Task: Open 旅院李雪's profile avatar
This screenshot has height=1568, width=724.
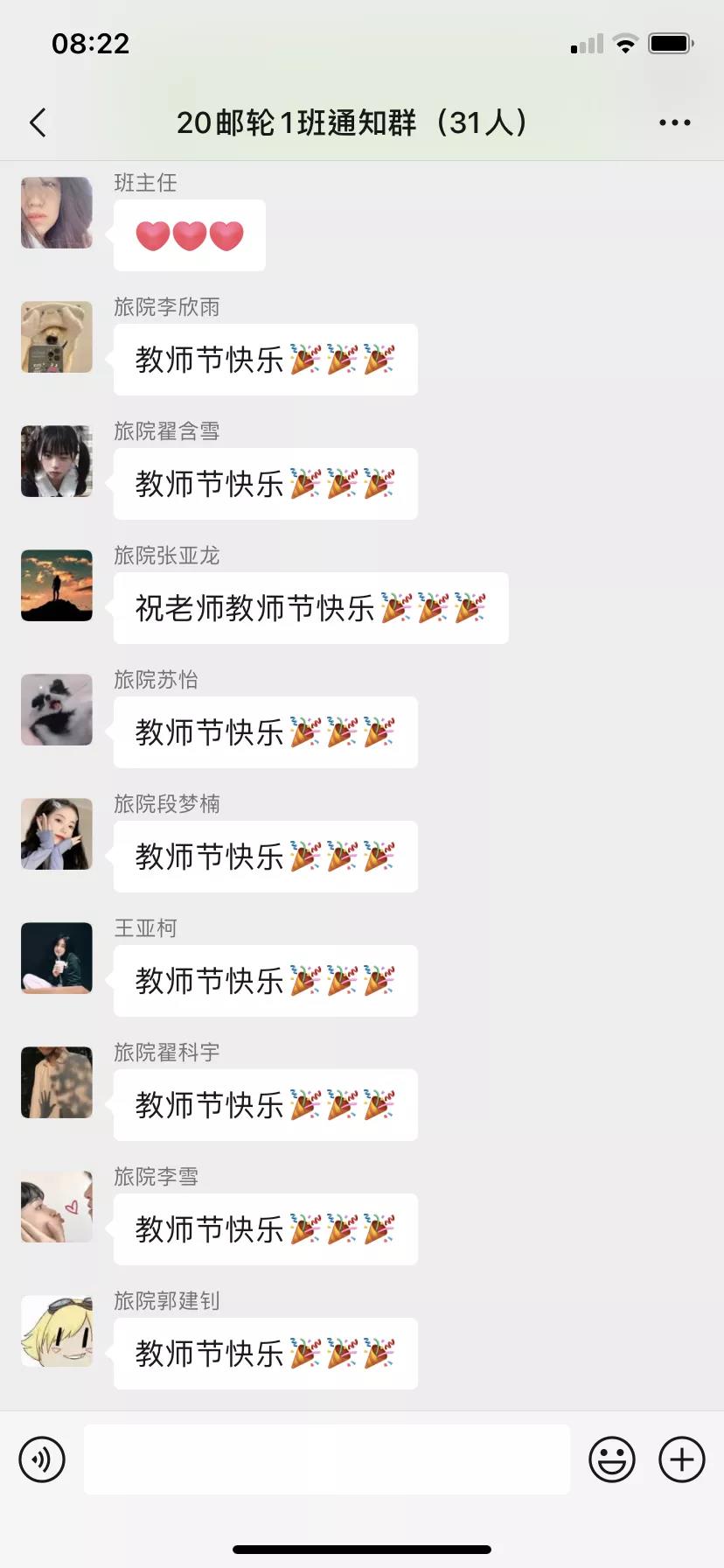Action: point(57,1207)
